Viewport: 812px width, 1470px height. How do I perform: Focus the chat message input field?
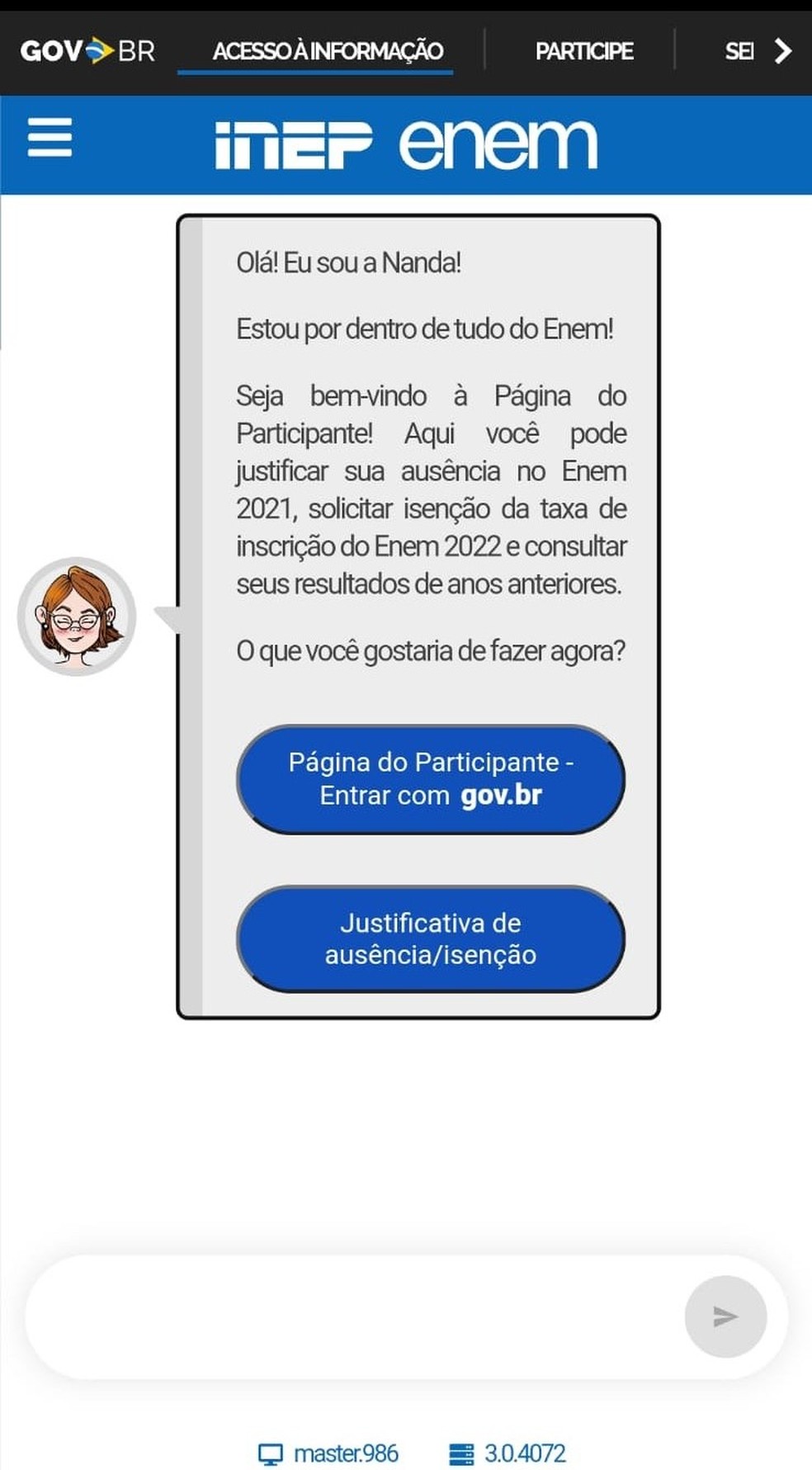pos(355,1316)
